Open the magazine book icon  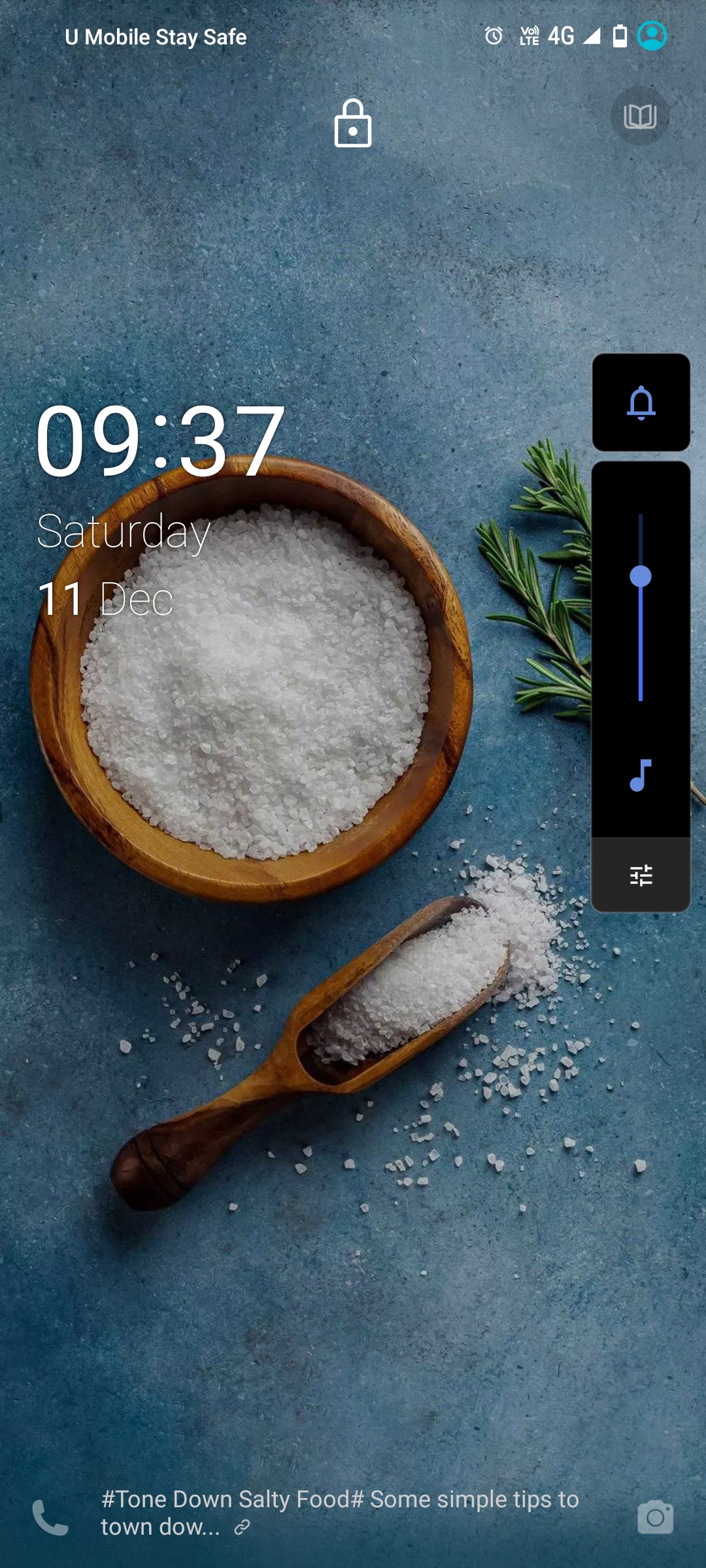click(639, 117)
